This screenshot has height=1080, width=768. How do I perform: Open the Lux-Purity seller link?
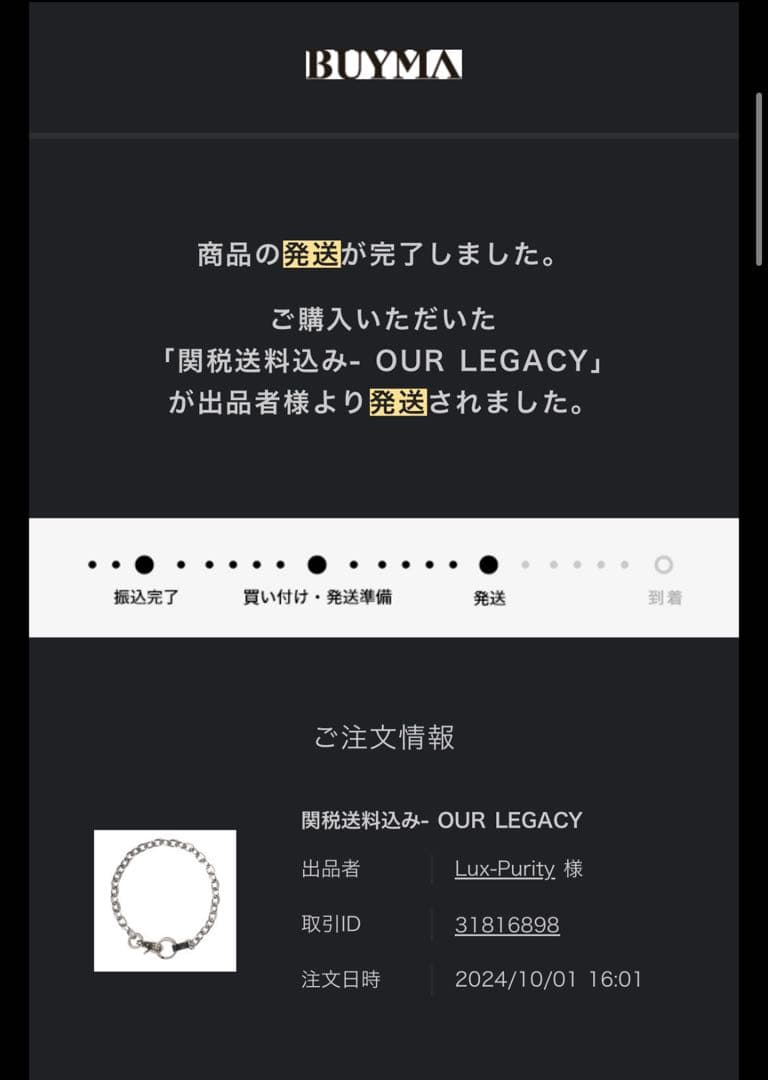505,870
